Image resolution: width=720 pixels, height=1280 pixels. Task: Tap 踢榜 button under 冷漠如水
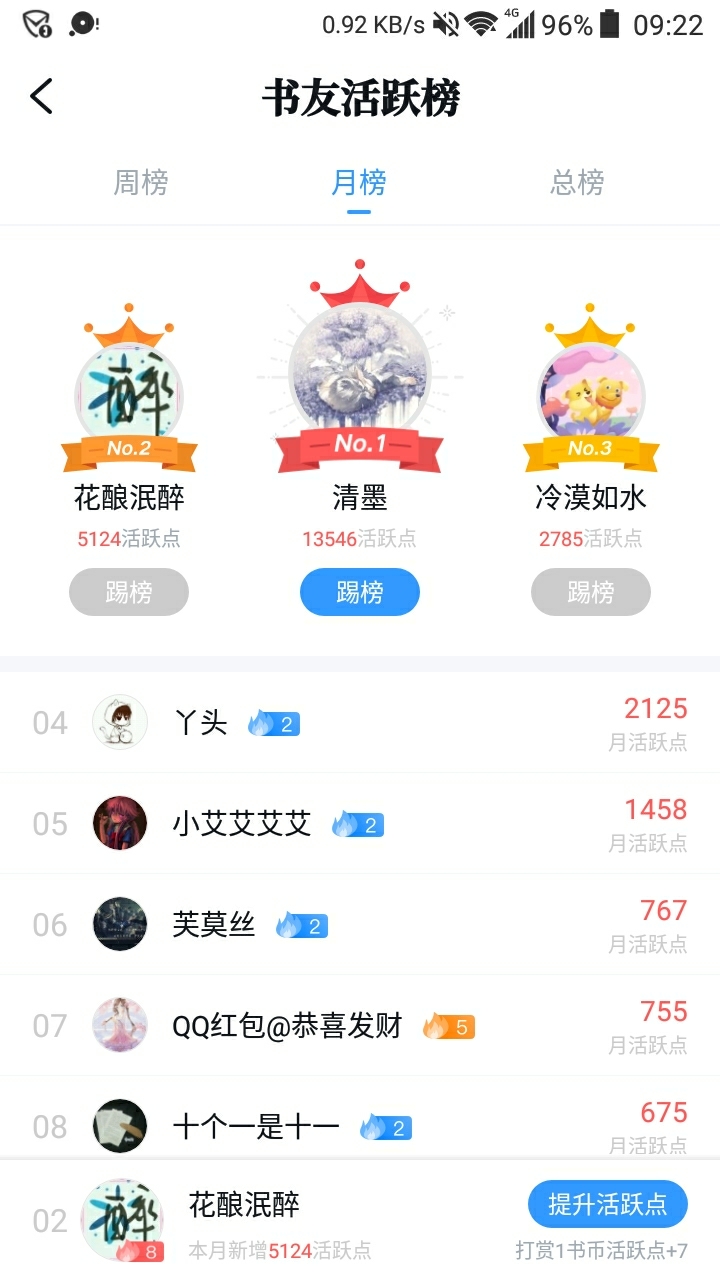coord(591,592)
